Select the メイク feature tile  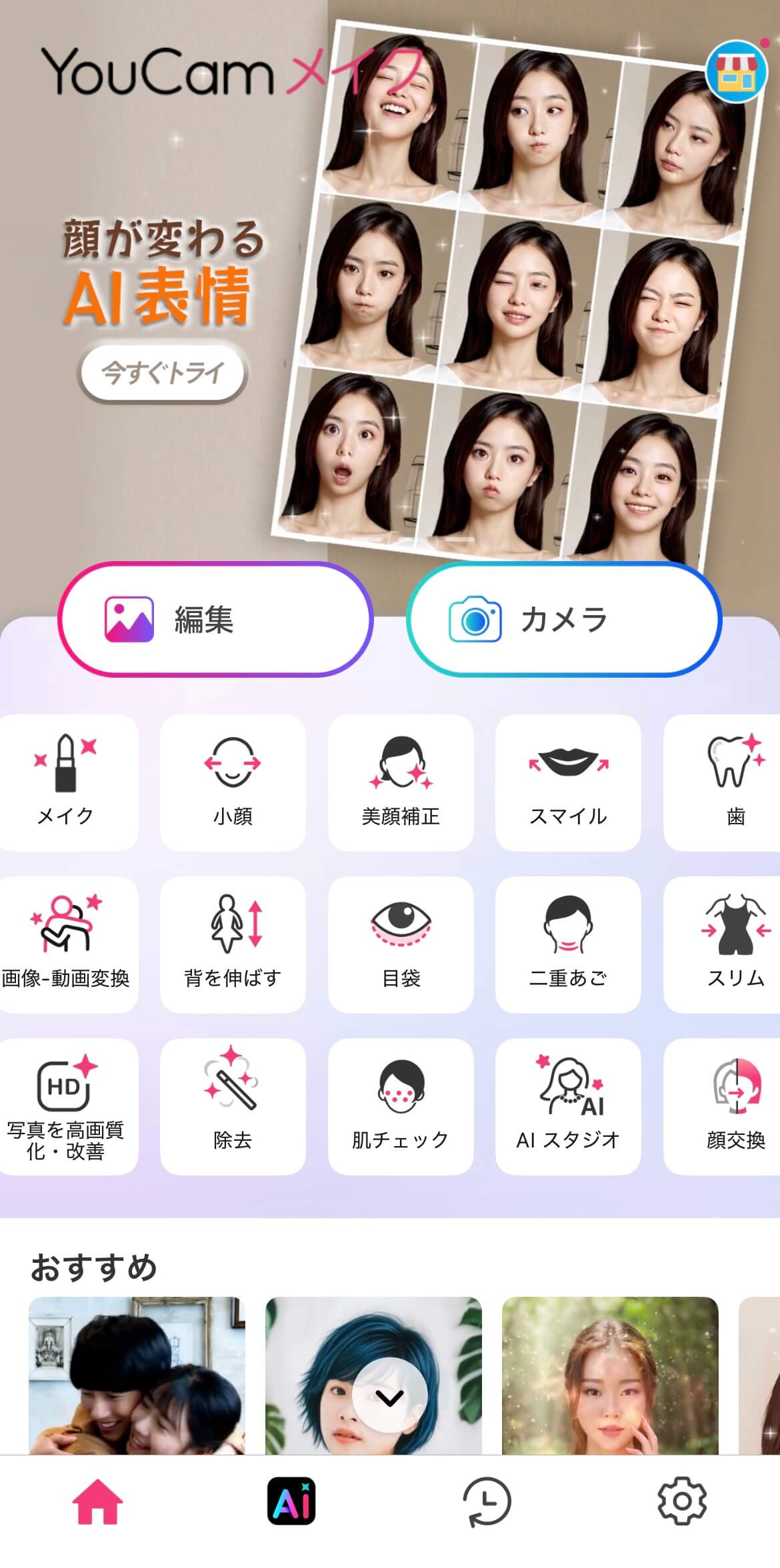[x=65, y=782]
